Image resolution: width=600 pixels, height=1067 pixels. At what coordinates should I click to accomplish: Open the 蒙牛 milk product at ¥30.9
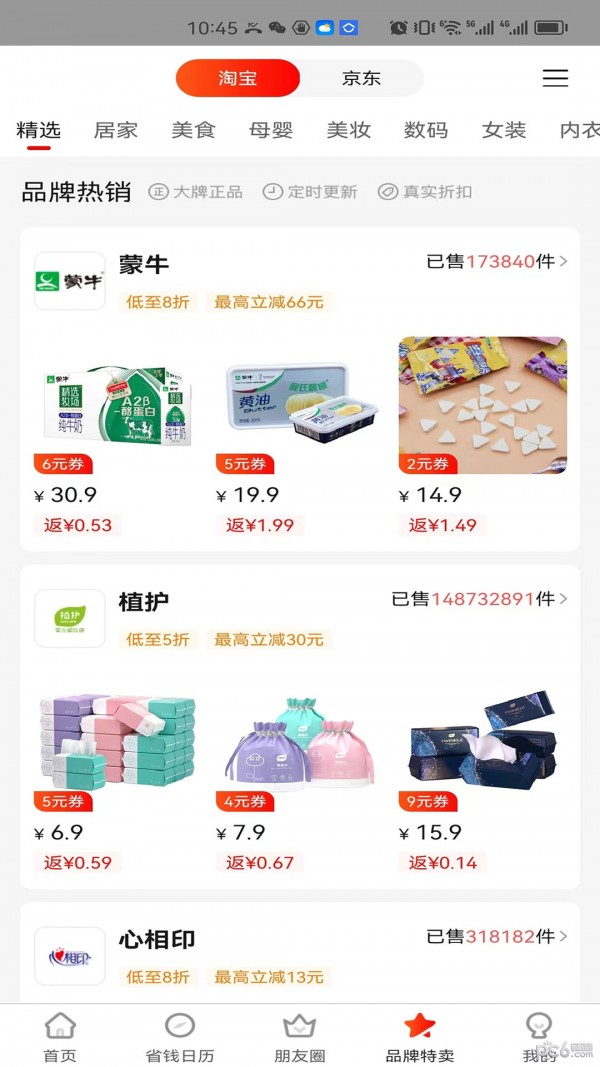click(117, 406)
